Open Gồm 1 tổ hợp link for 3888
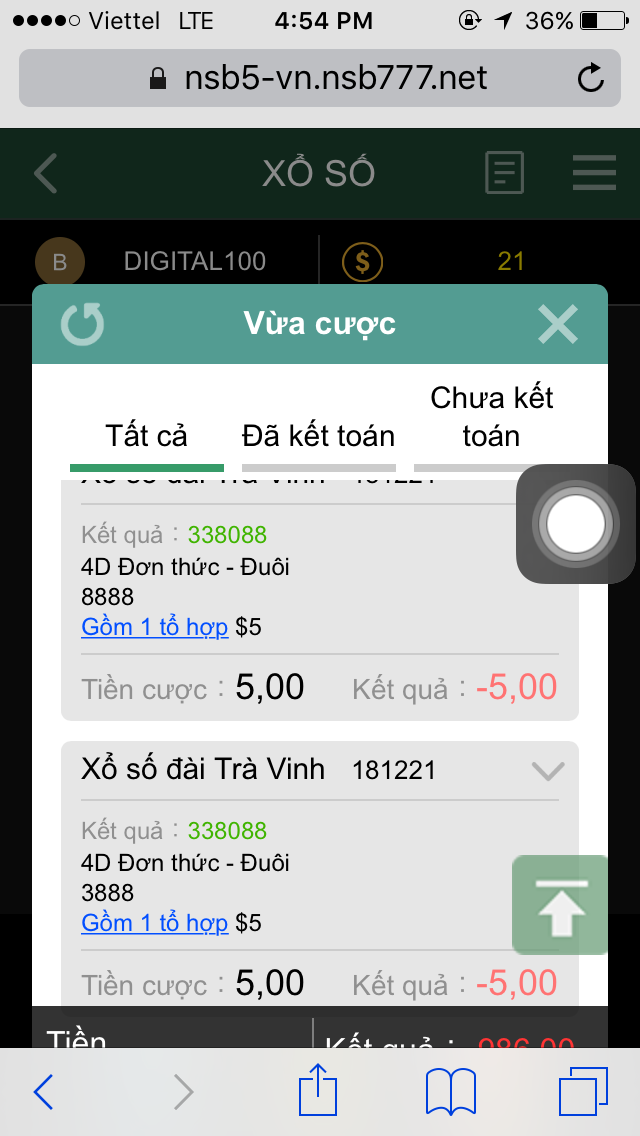The height and width of the screenshot is (1136, 640). pos(155,922)
